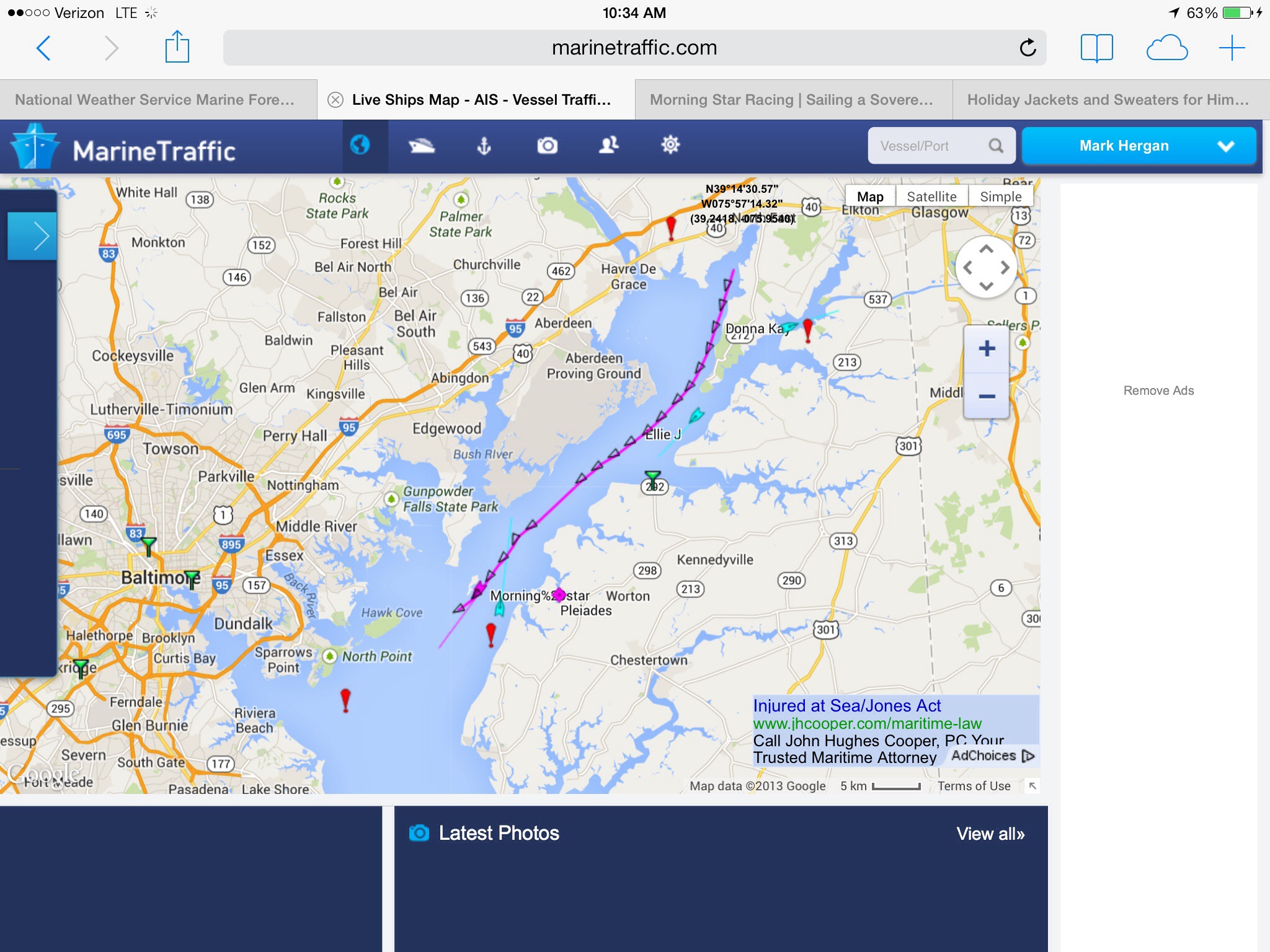This screenshot has width=1270, height=952.
Task: Open the photos camera icon menu
Action: point(547,146)
